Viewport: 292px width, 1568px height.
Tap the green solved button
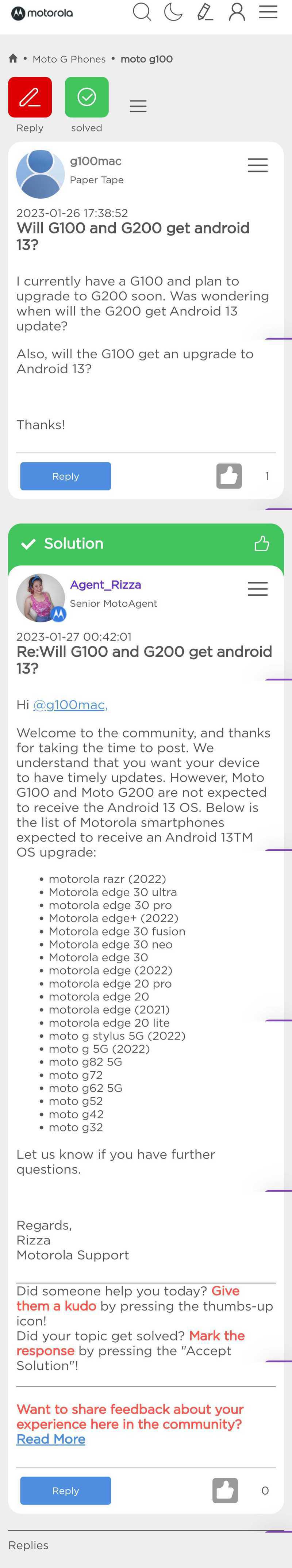pos(87,98)
